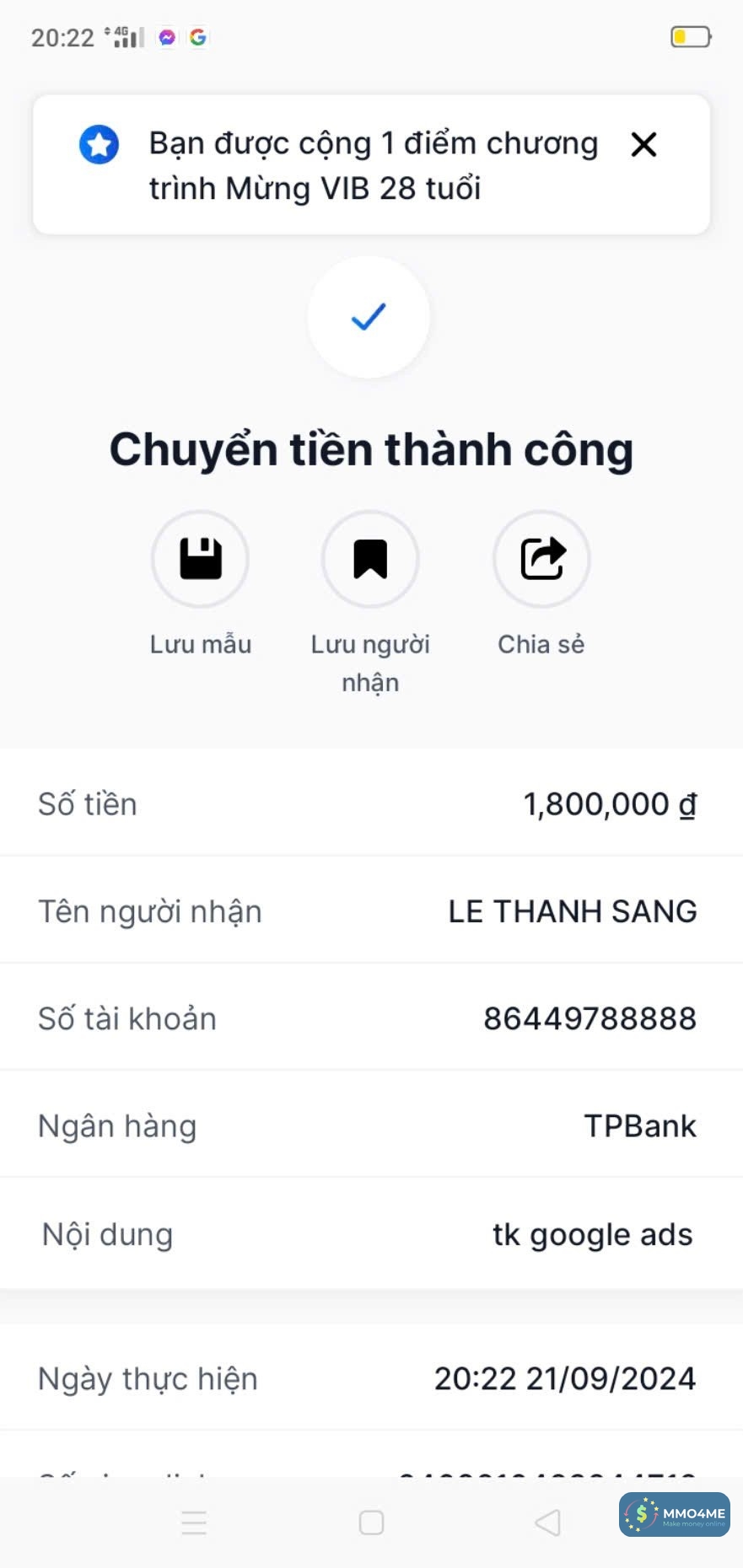The width and height of the screenshot is (743, 1568).
Task: Dismiss the VIB 28 tuổi points banner
Action: [643, 145]
